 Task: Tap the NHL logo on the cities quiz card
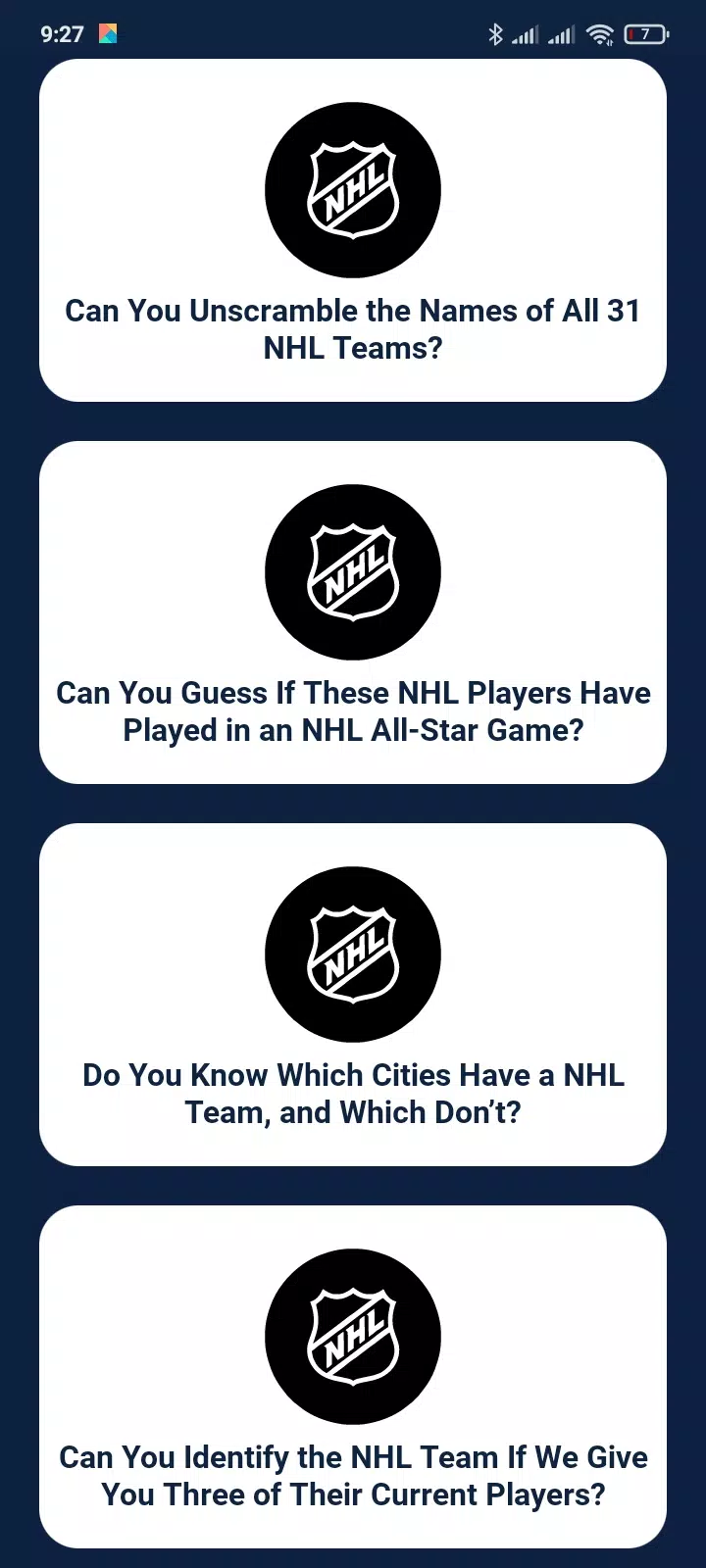[x=353, y=954]
